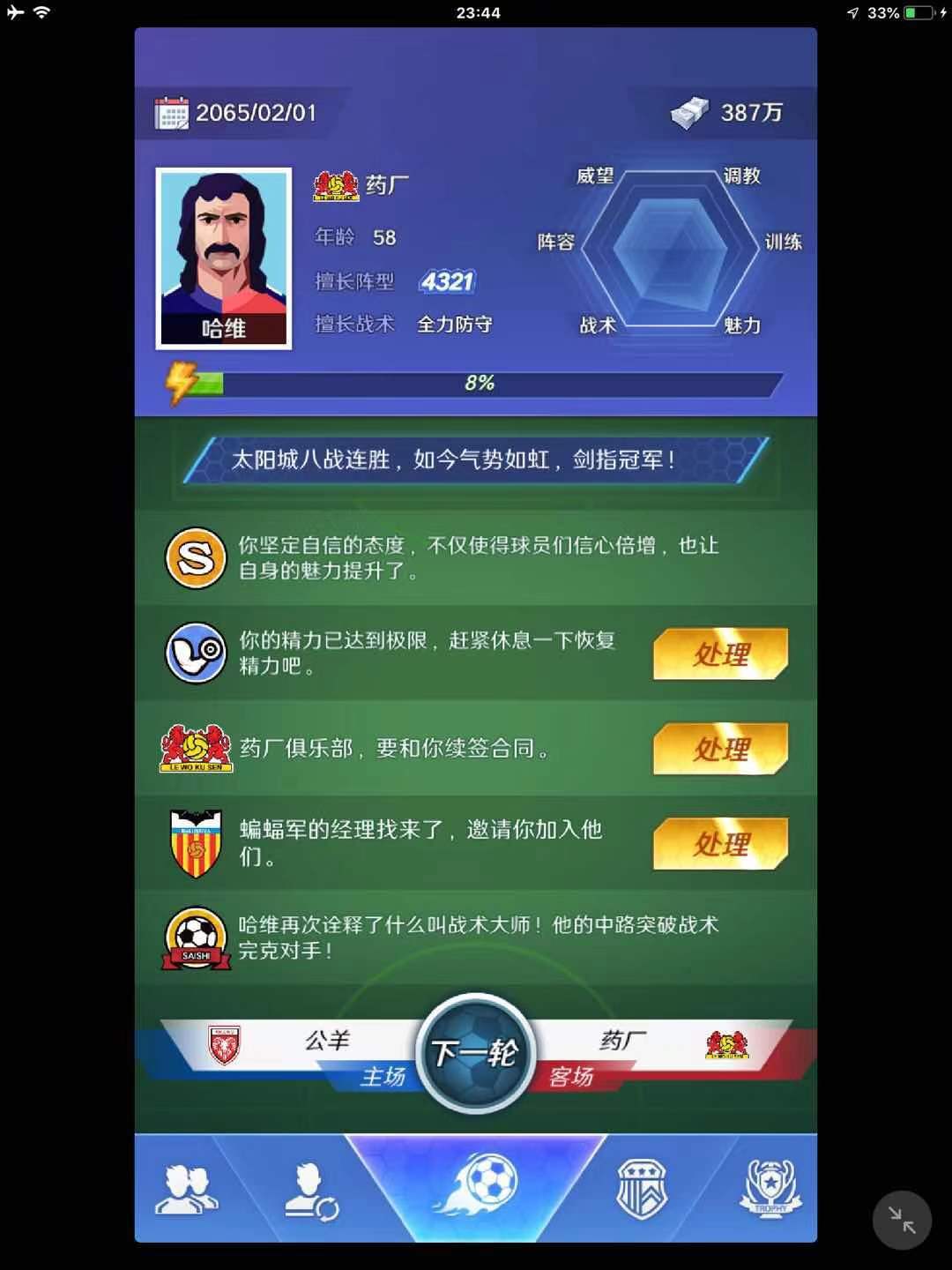Click the lightning energy icon
The image size is (952, 1270).
tap(181, 381)
